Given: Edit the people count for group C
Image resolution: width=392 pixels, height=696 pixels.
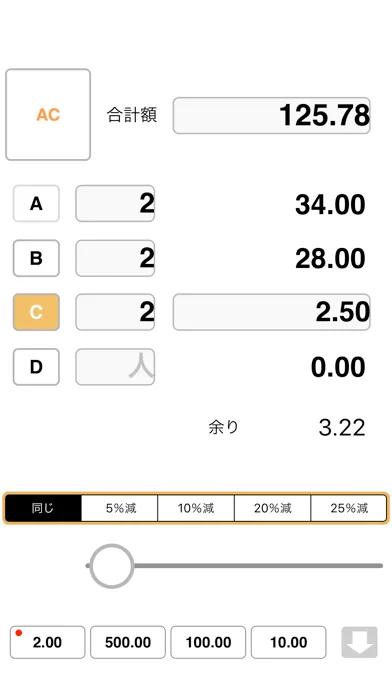Looking at the screenshot, I should 115,312.
